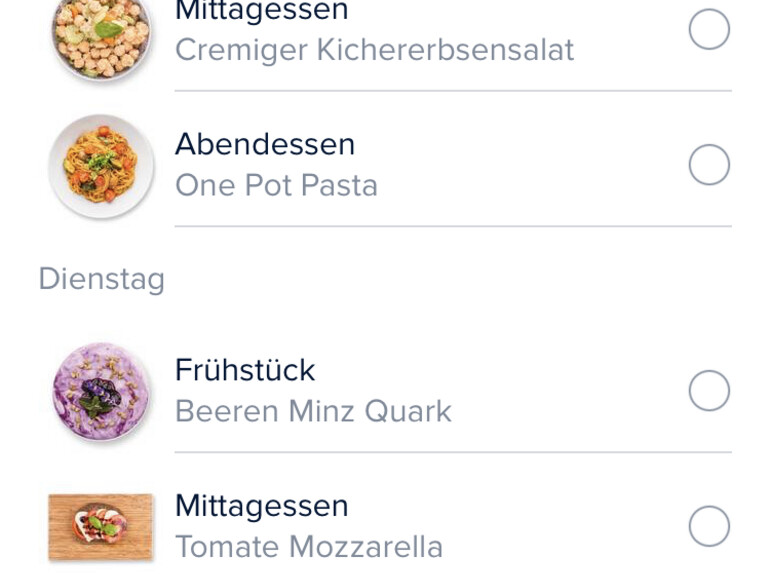
Task: Open the Tomate Mozzarella lunch recipe
Action: 308,526
